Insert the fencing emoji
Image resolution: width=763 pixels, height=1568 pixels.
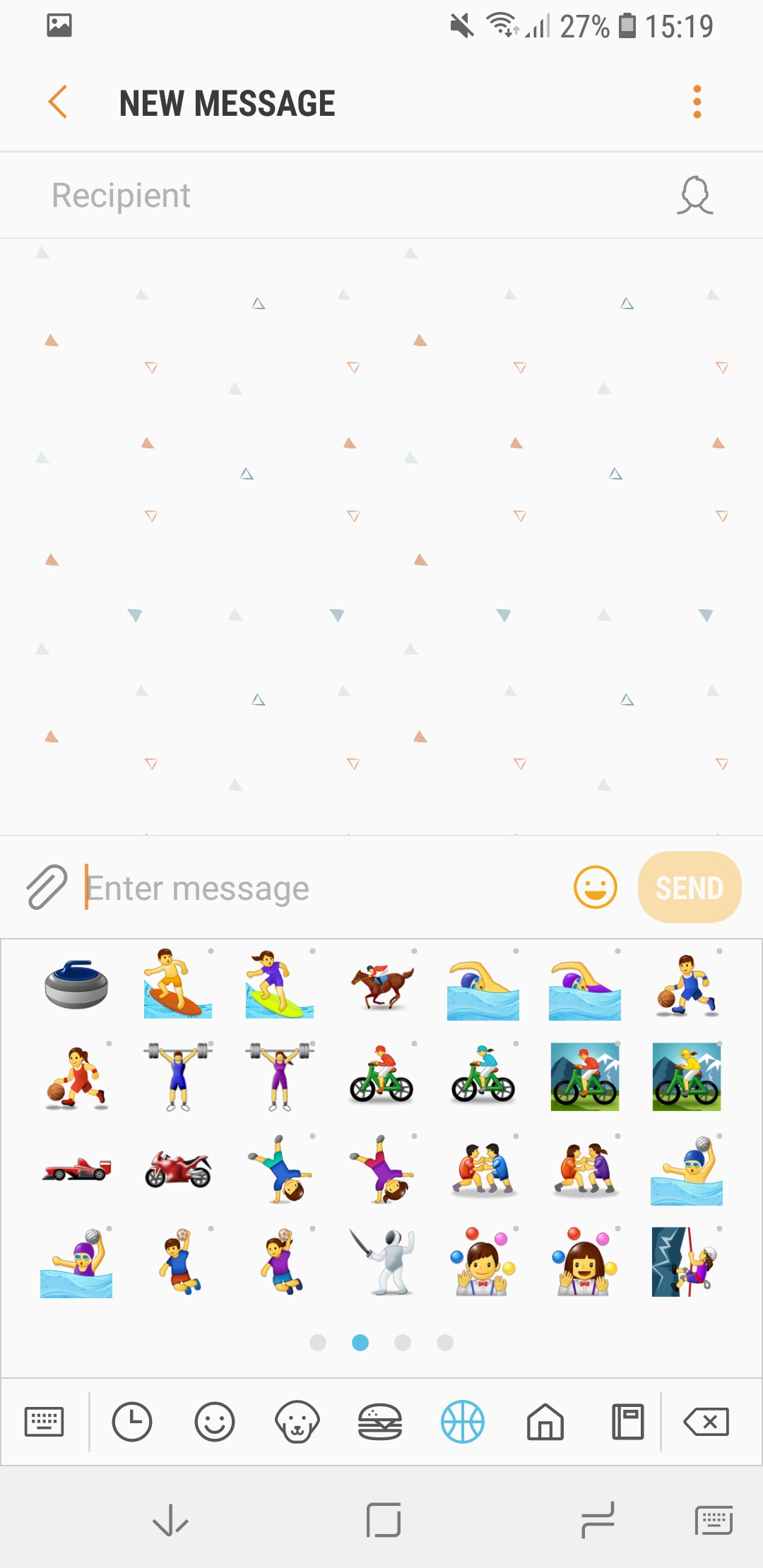pos(381,1261)
